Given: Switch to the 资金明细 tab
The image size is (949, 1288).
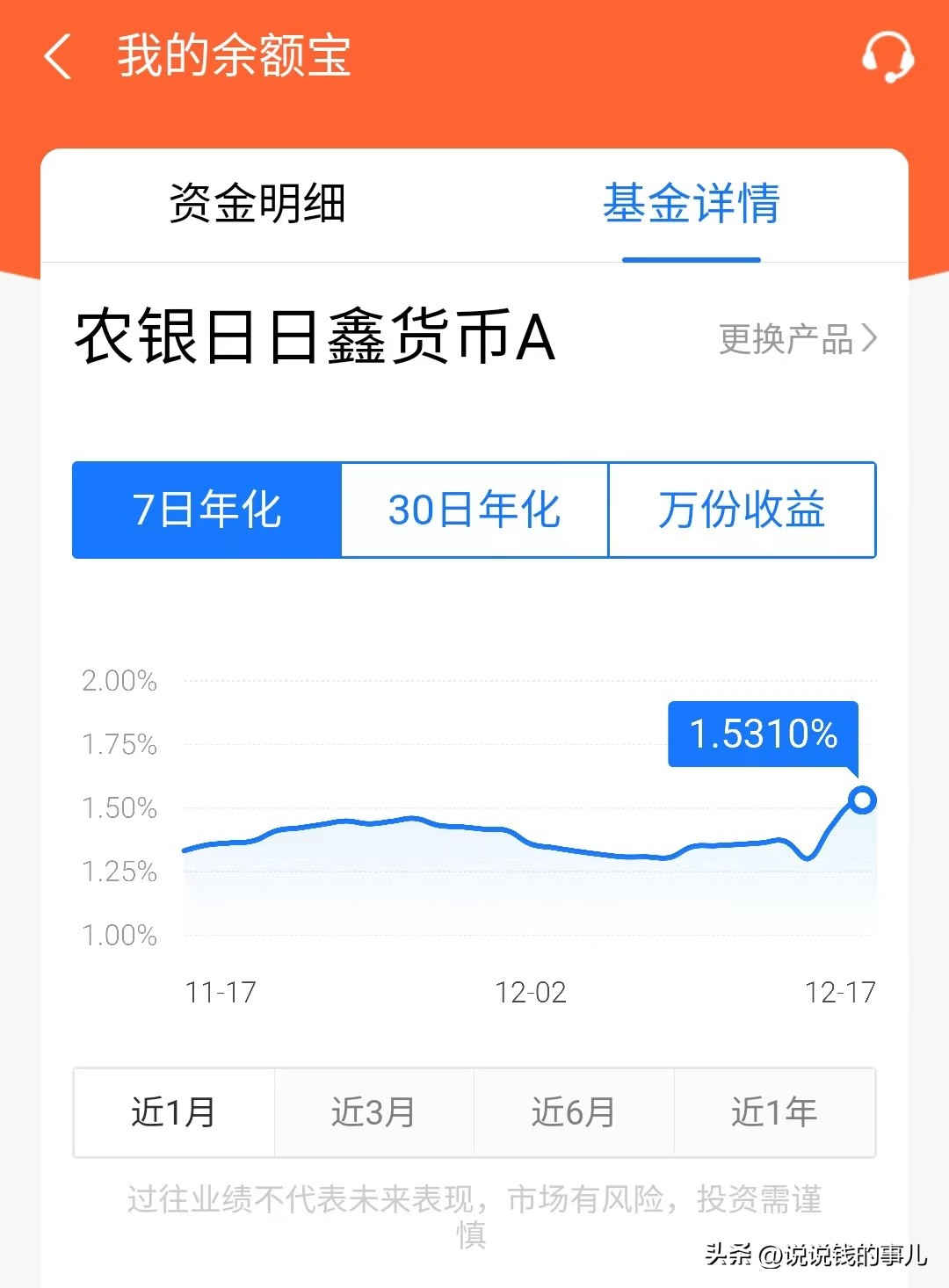Looking at the screenshot, I should point(261,204).
